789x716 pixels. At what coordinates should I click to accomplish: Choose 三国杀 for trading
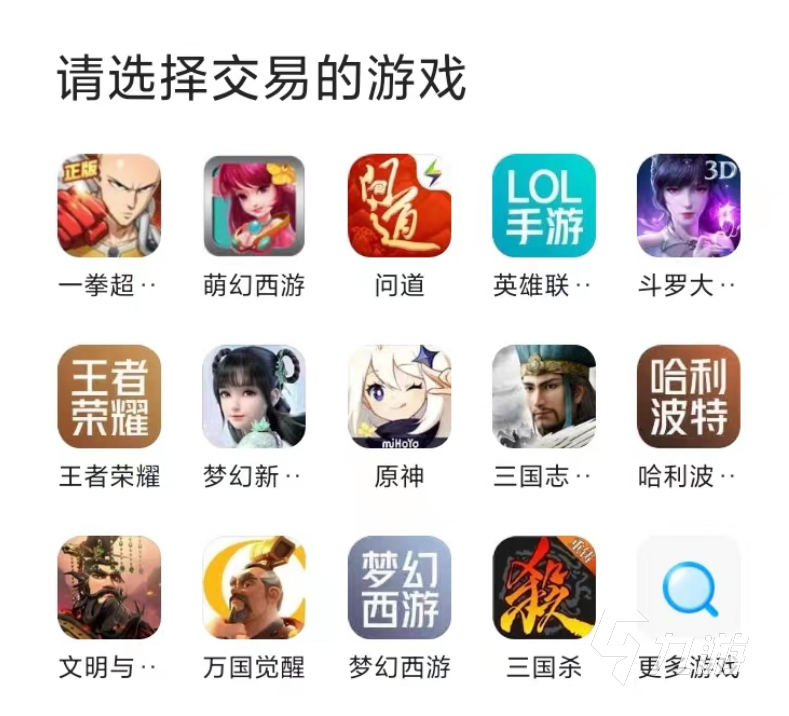[x=544, y=587]
